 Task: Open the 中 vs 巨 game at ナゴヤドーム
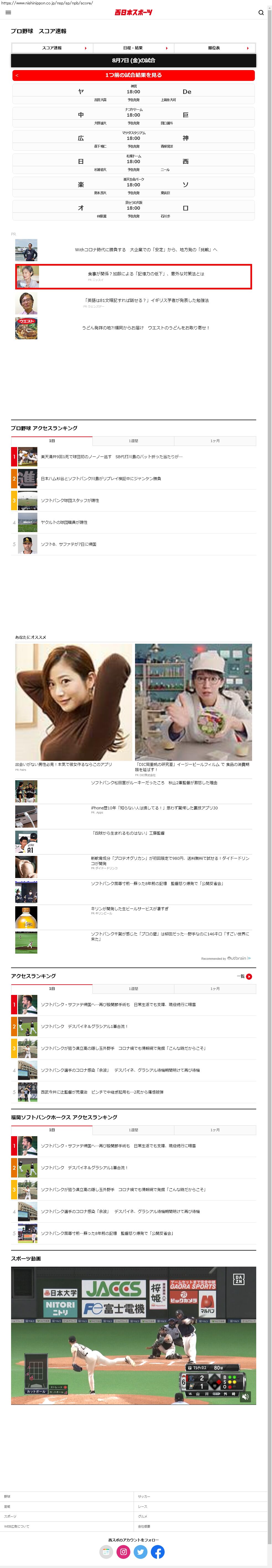point(133,115)
